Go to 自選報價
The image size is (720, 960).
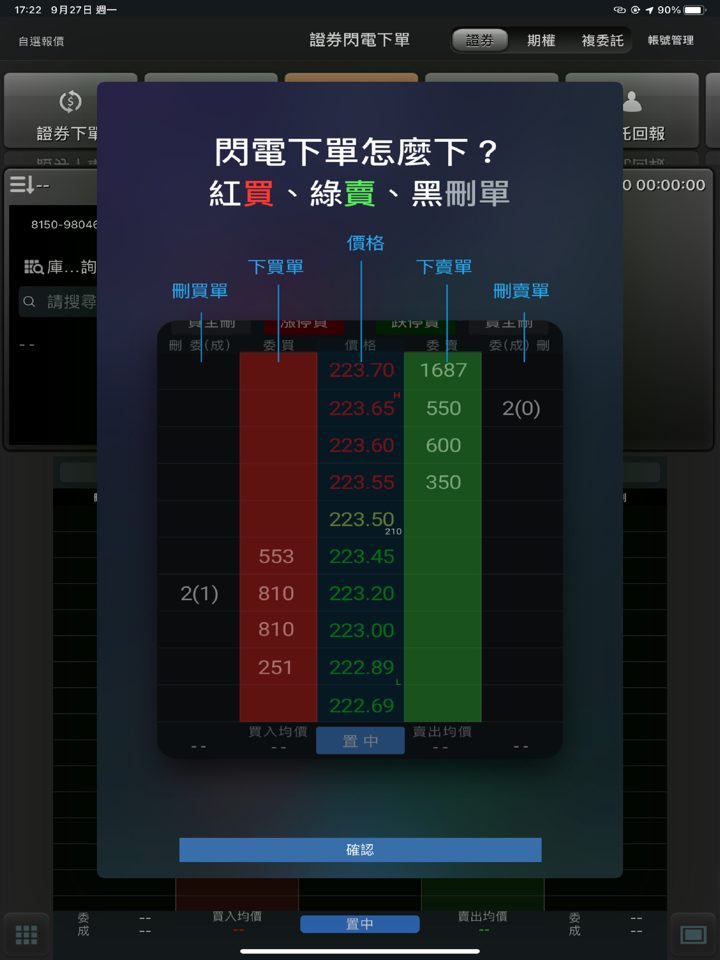(41, 41)
